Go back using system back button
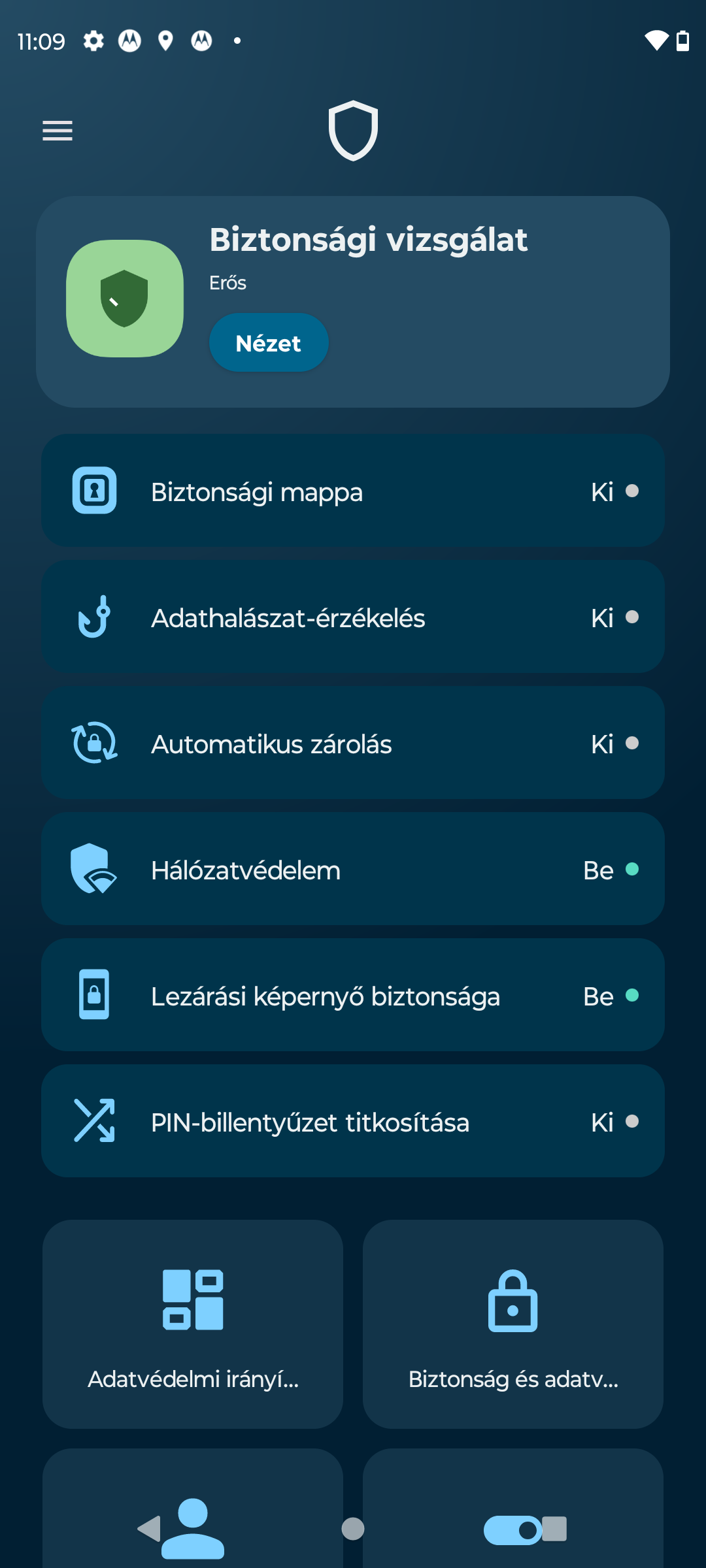This screenshot has width=706, height=1568. click(149, 1529)
